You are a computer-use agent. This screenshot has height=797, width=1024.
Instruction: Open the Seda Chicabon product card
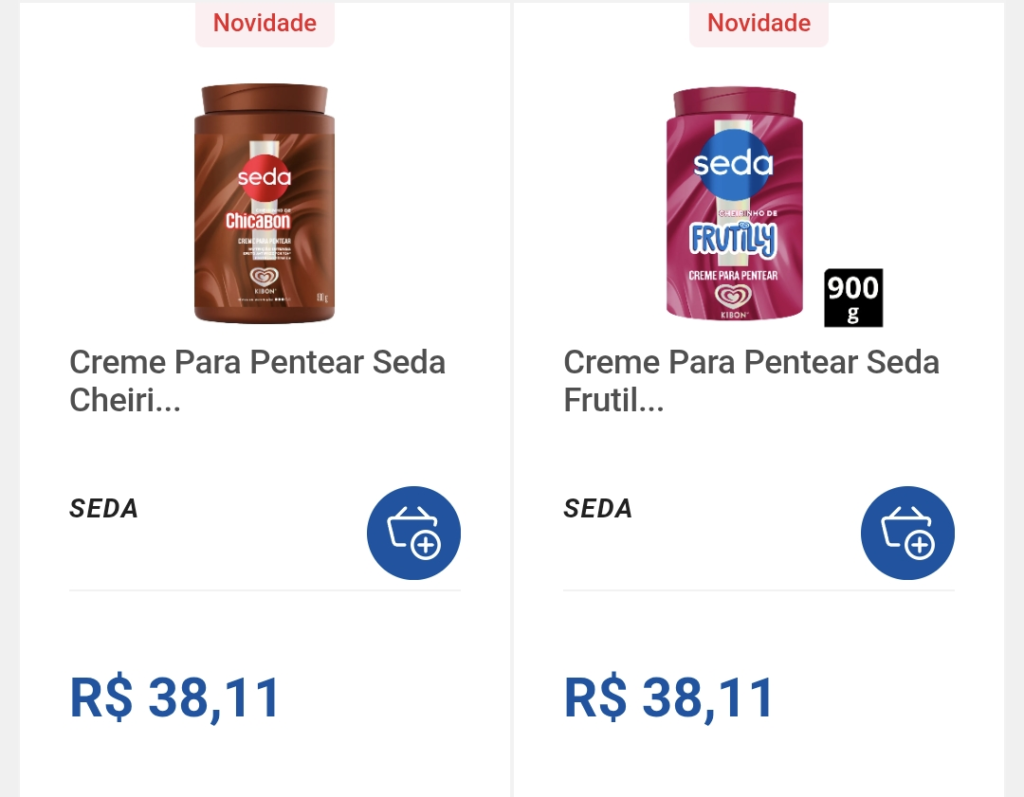pyautogui.click(x=264, y=205)
